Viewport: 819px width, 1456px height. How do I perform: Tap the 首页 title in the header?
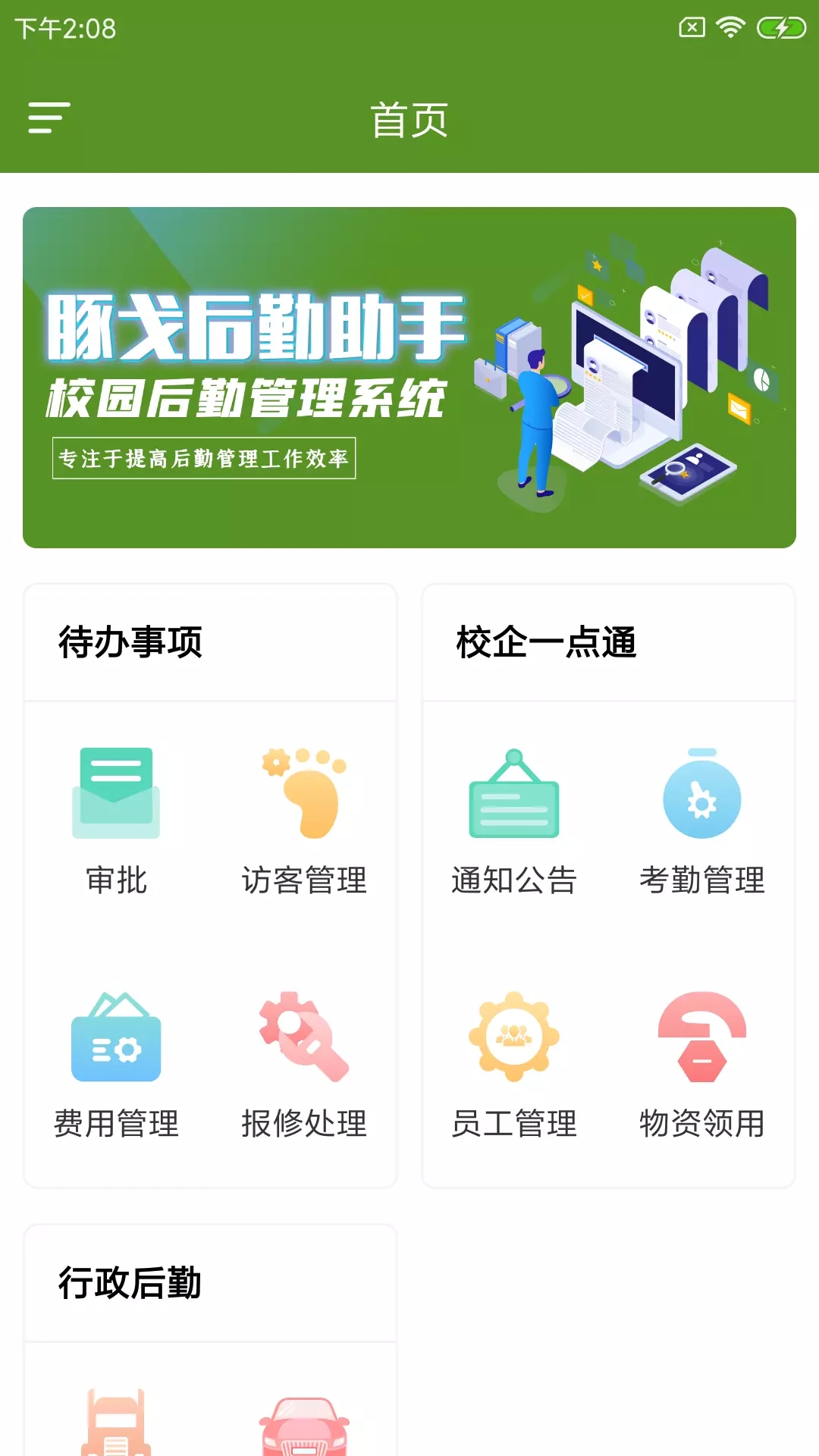pyautogui.click(x=409, y=118)
